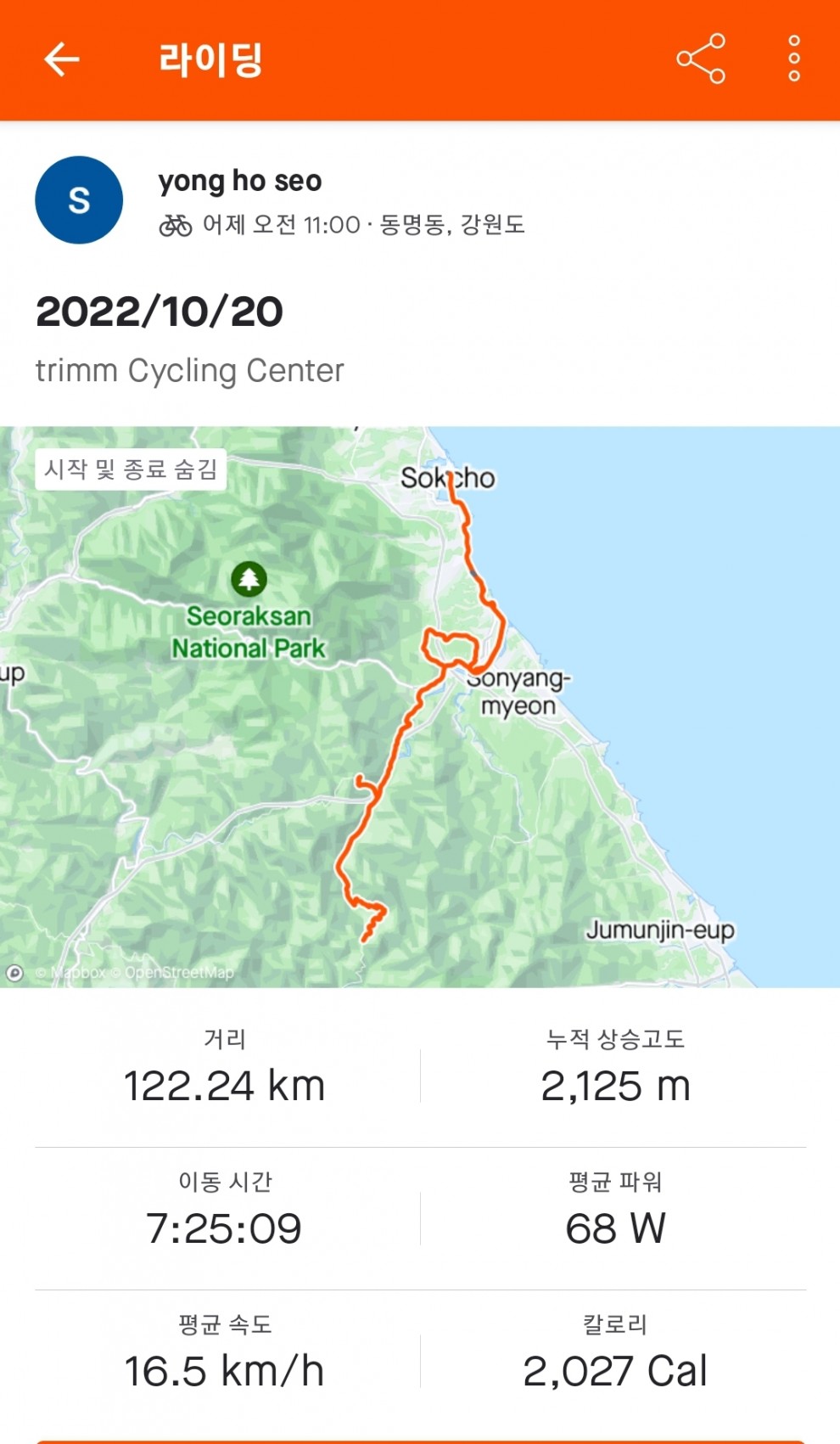Open yong ho seo's profile avatar

79,200
